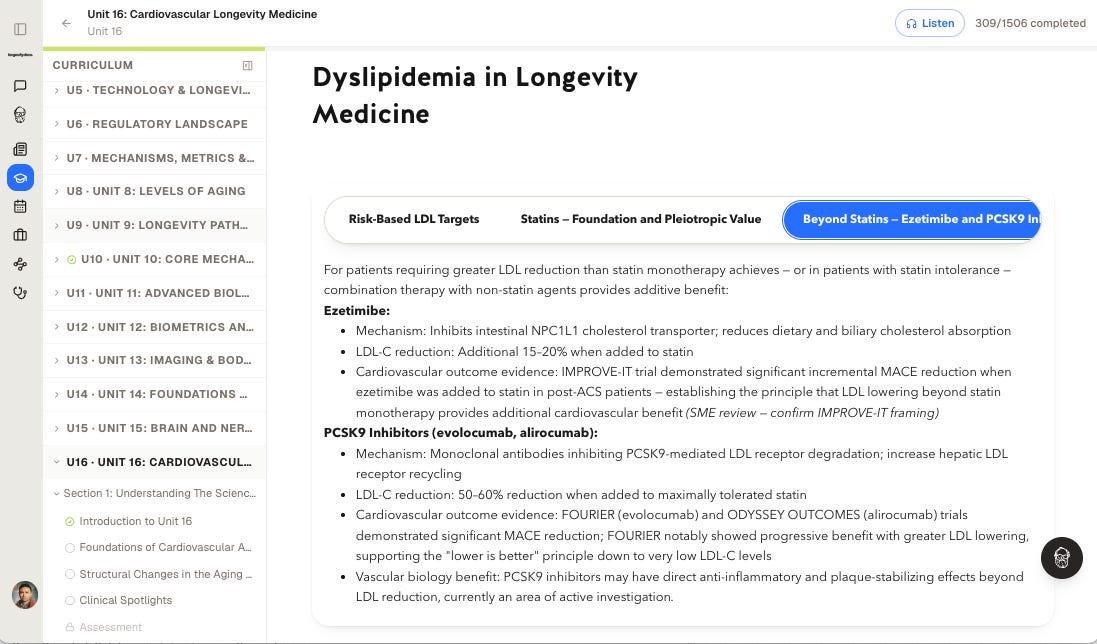Collapse U16 Cardiovascular unit
Image resolution: width=1097 pixels, height=644 pixels.
tap(154, 462)
